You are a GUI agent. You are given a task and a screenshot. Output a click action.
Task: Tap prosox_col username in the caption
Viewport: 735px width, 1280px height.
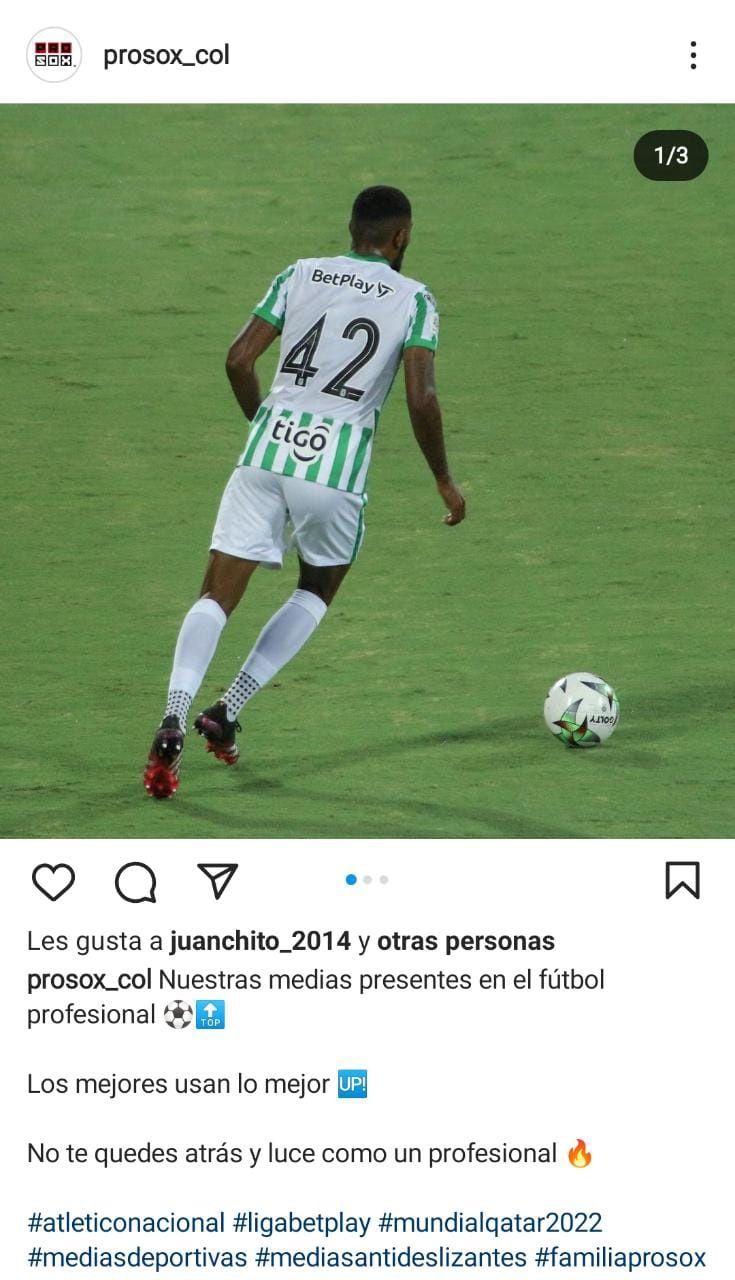[89, 979]
